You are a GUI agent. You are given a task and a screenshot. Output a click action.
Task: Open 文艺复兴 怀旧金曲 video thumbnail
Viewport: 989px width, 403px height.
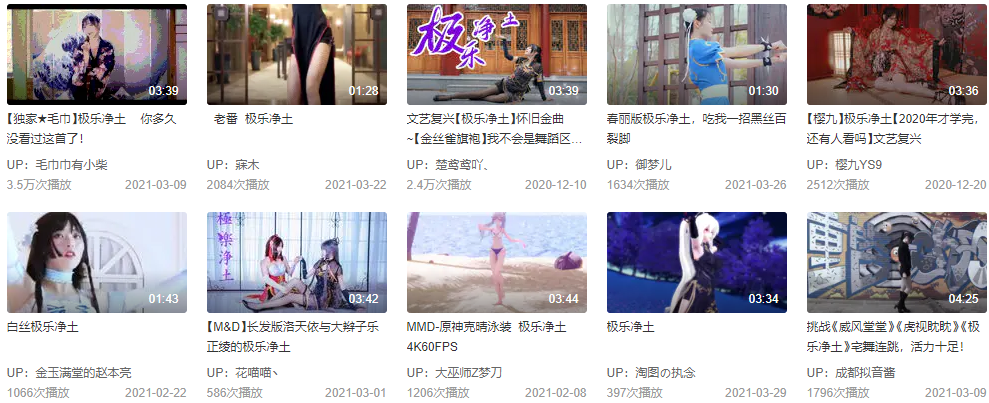click(496, 54)
